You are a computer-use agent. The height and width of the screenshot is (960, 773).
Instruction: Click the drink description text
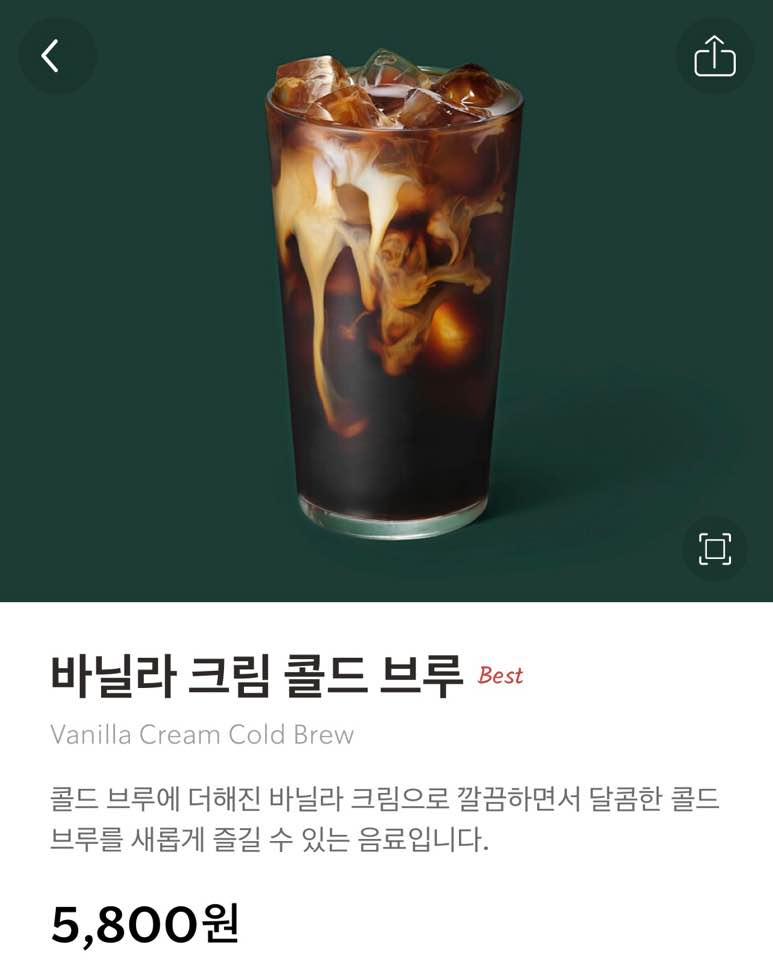380,819
